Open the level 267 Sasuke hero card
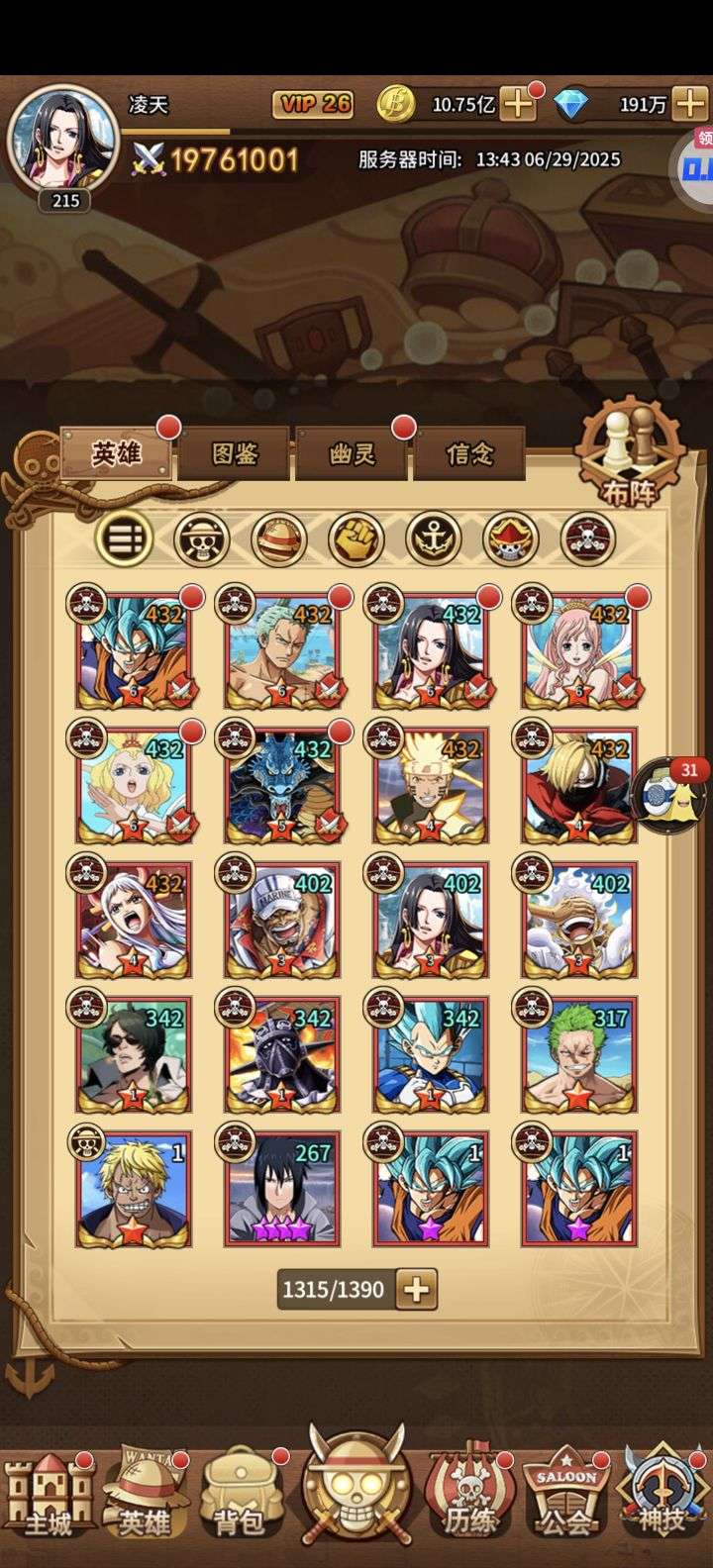This screenshot has width=713, height=1568. click(x=281, y=1190)
